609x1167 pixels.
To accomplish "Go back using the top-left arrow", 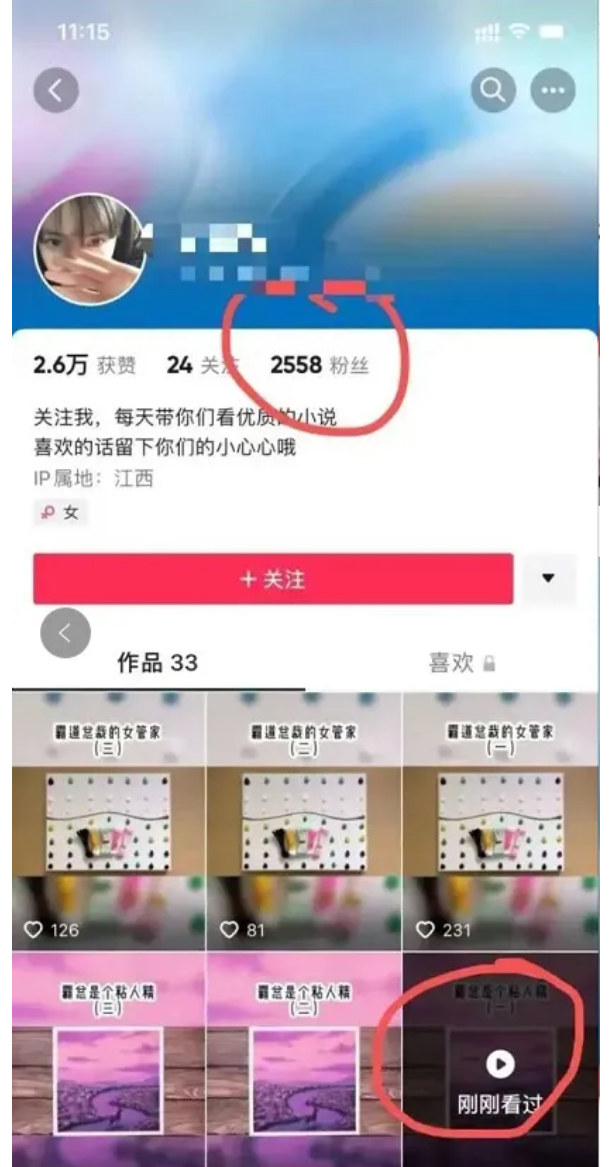I will (x=56, y=90).
